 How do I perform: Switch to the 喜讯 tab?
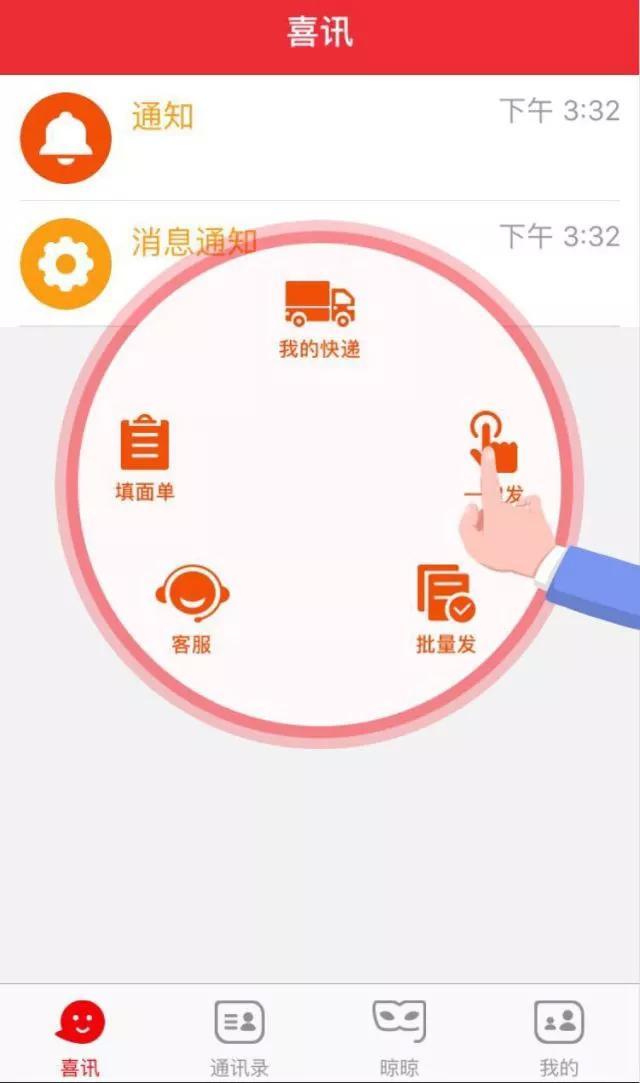pyautogui.click(x=80, y=1035)
